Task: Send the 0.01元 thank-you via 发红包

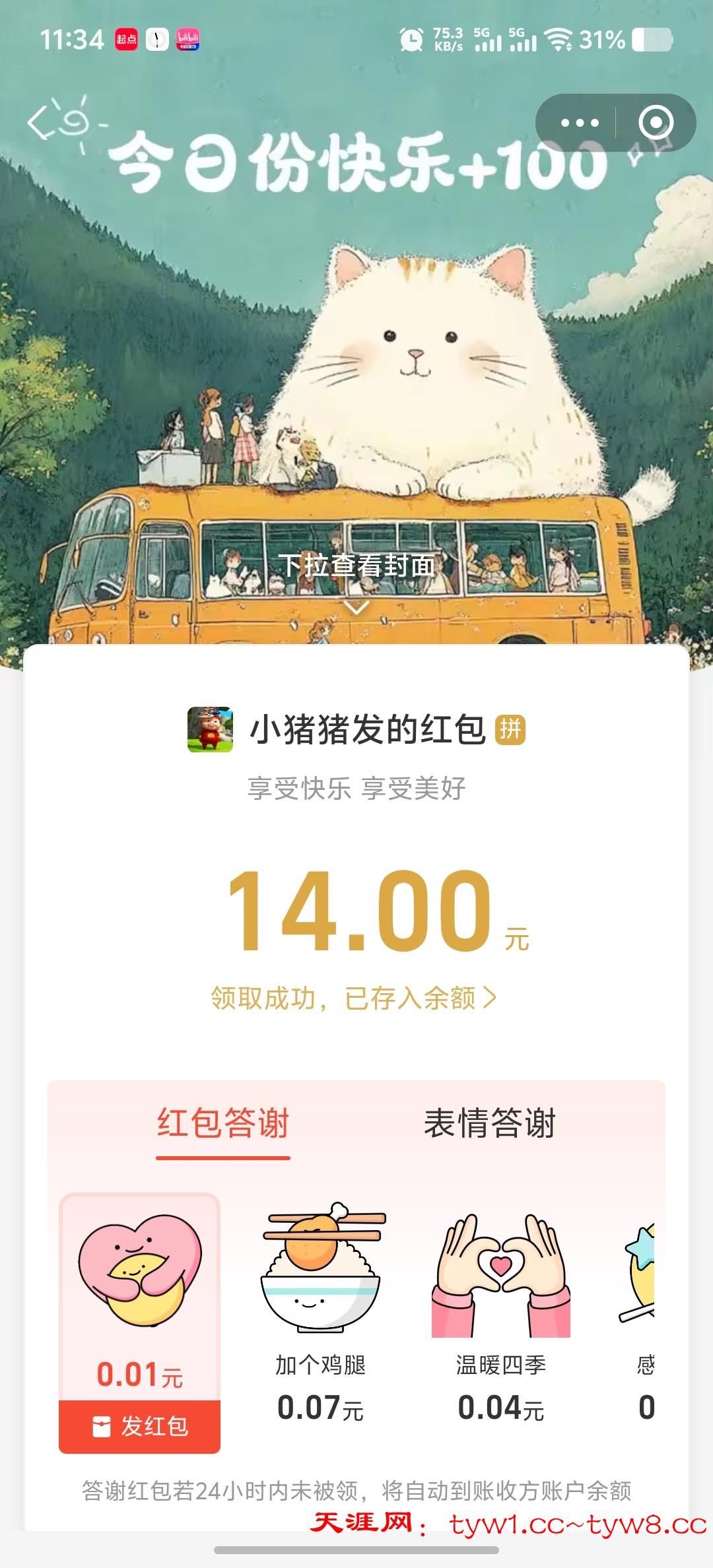Action: click(x=139, y=1425)
